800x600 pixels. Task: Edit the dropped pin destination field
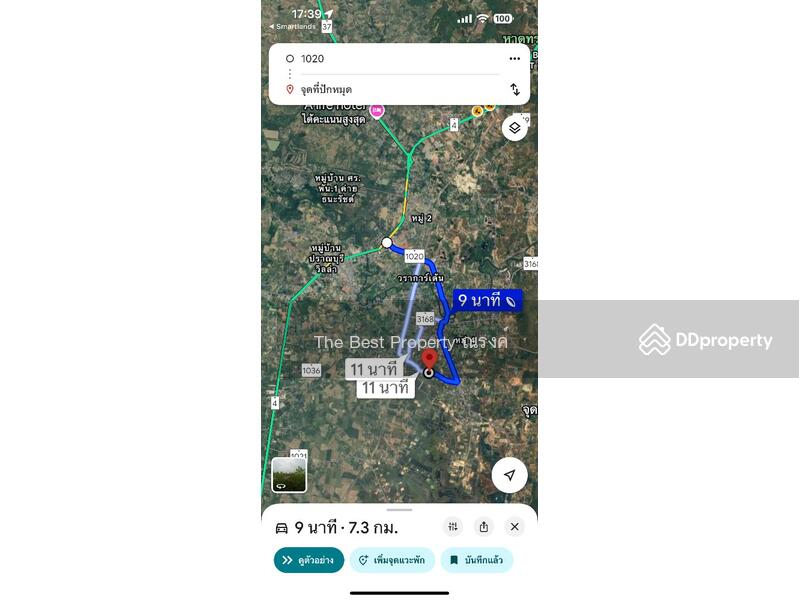(x=390, y=89)
